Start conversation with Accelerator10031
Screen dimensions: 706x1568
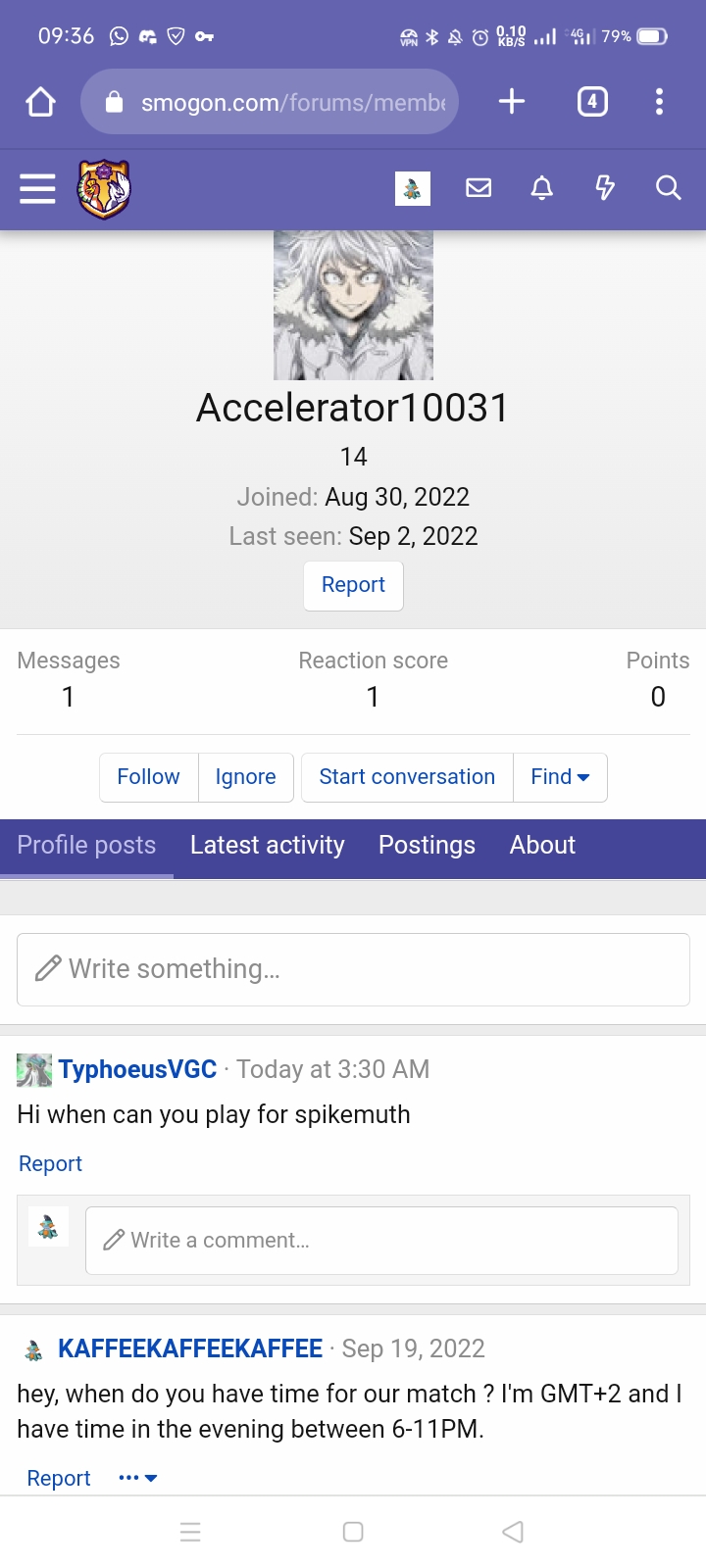click(407, 777)
